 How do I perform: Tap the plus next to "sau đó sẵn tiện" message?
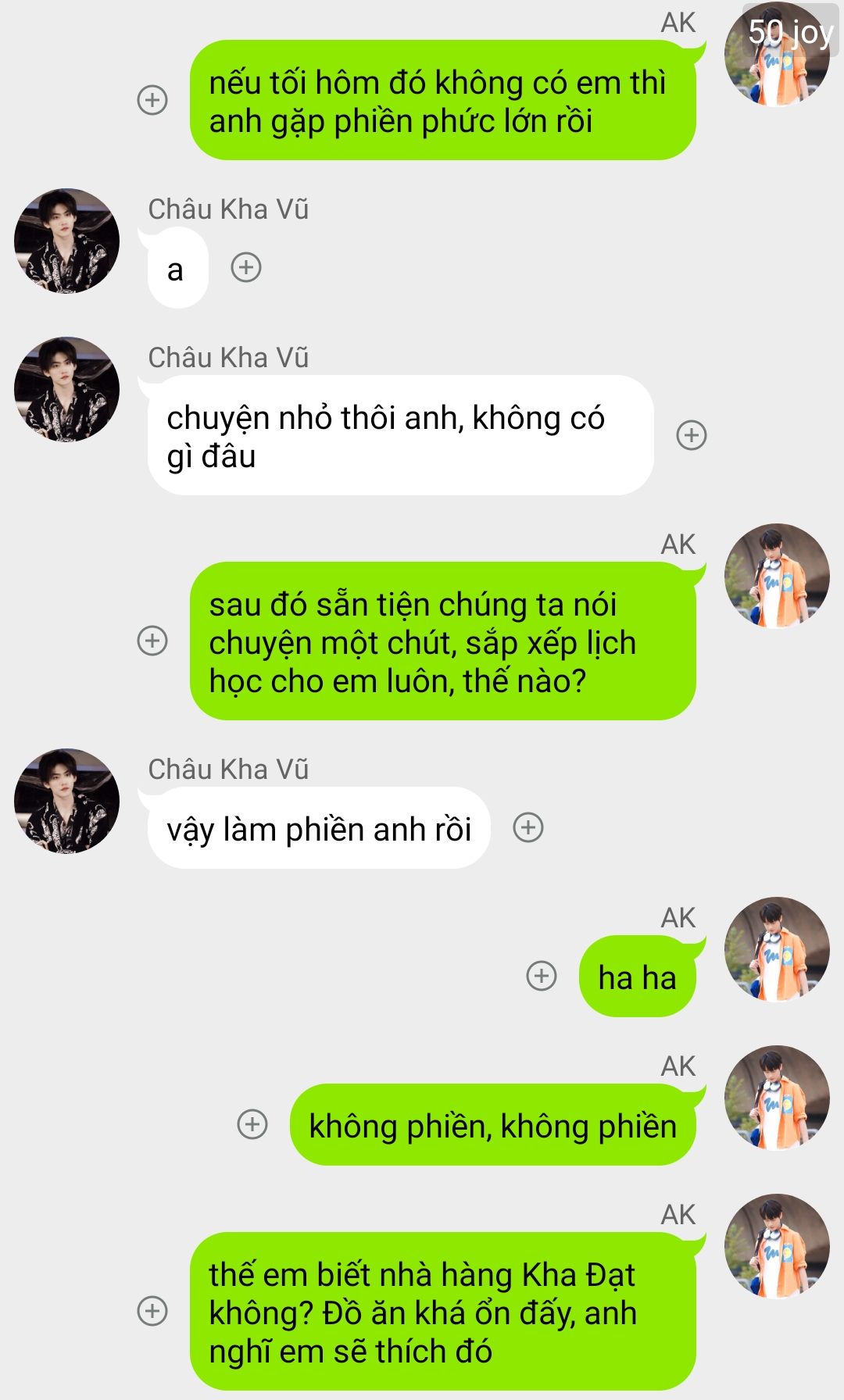(152, 641)
